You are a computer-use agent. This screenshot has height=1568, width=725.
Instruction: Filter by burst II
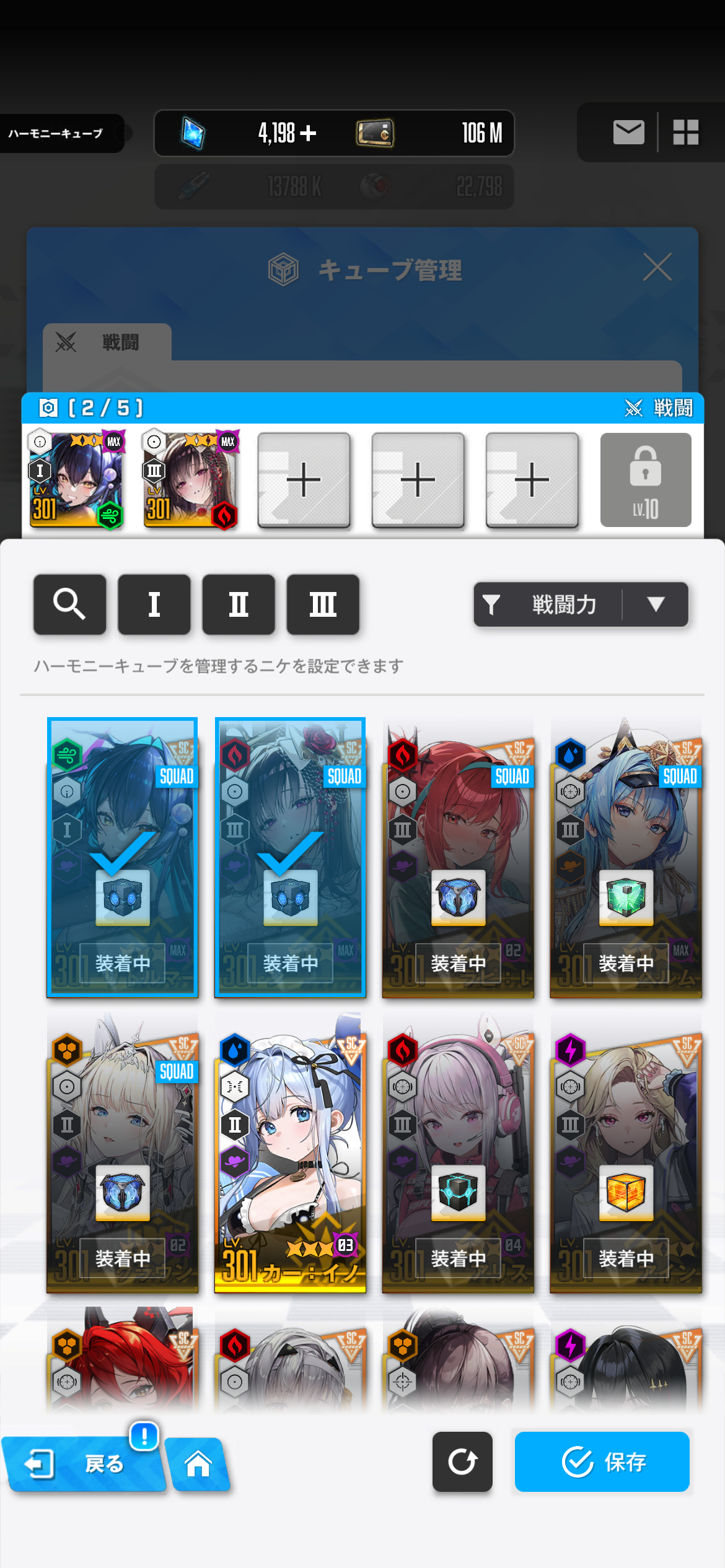(238, 604)
